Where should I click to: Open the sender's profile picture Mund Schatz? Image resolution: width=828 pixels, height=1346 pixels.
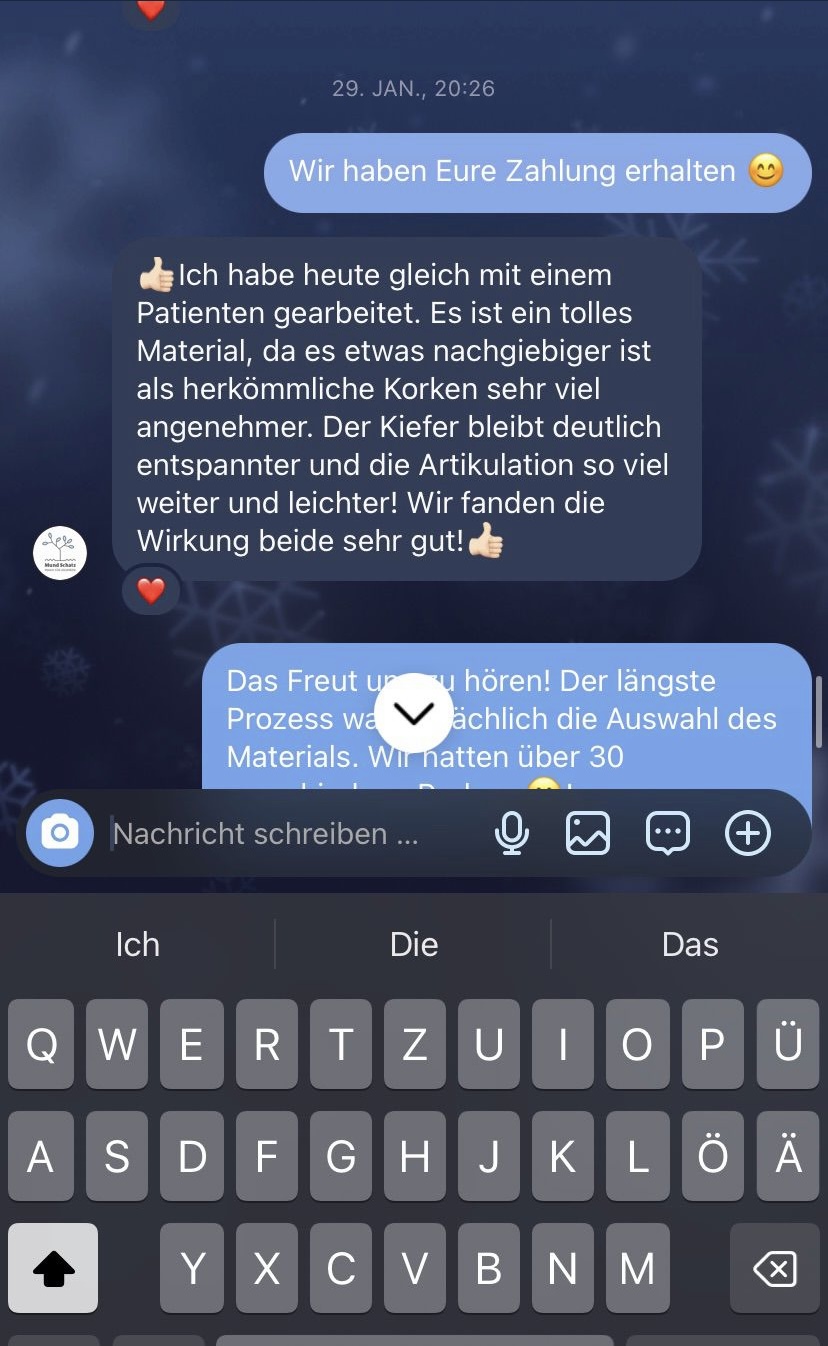(60, 553)
